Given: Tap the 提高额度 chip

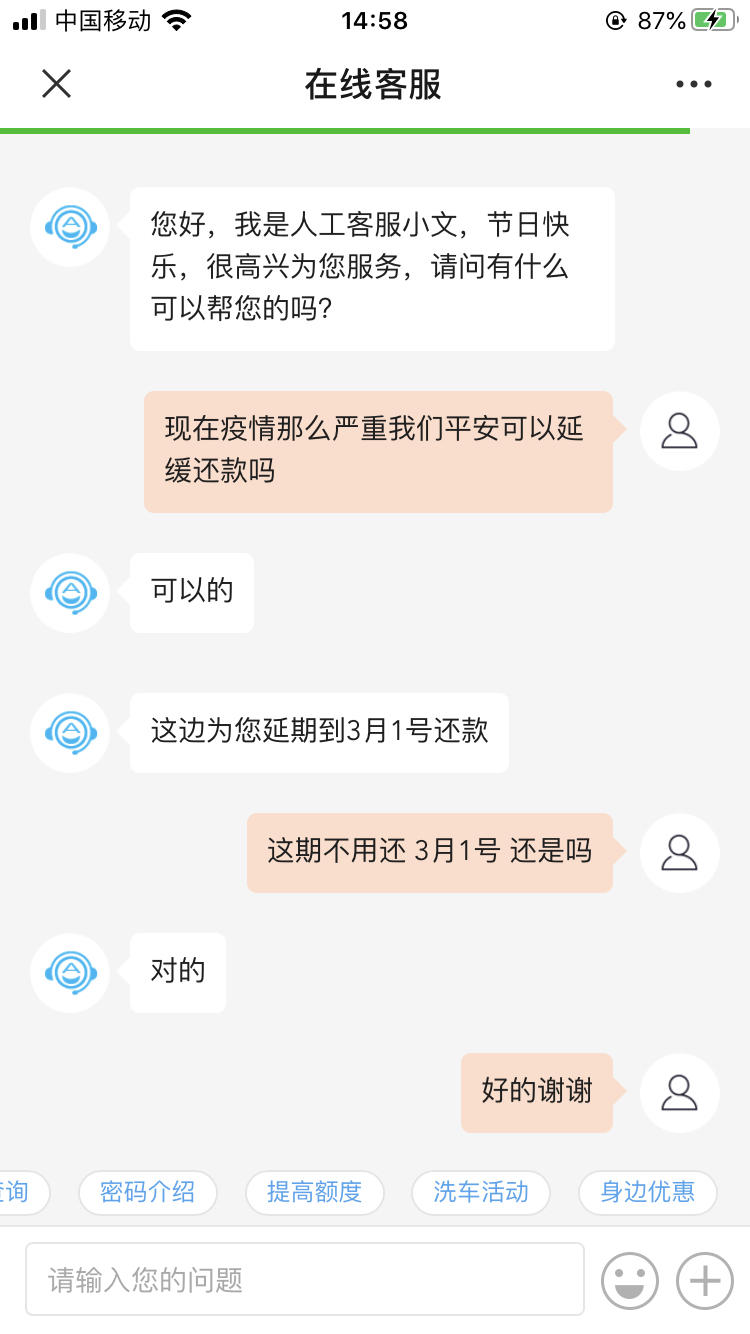Looking at the screenshot, I should pyautogui.click(x=314, y=1192).
